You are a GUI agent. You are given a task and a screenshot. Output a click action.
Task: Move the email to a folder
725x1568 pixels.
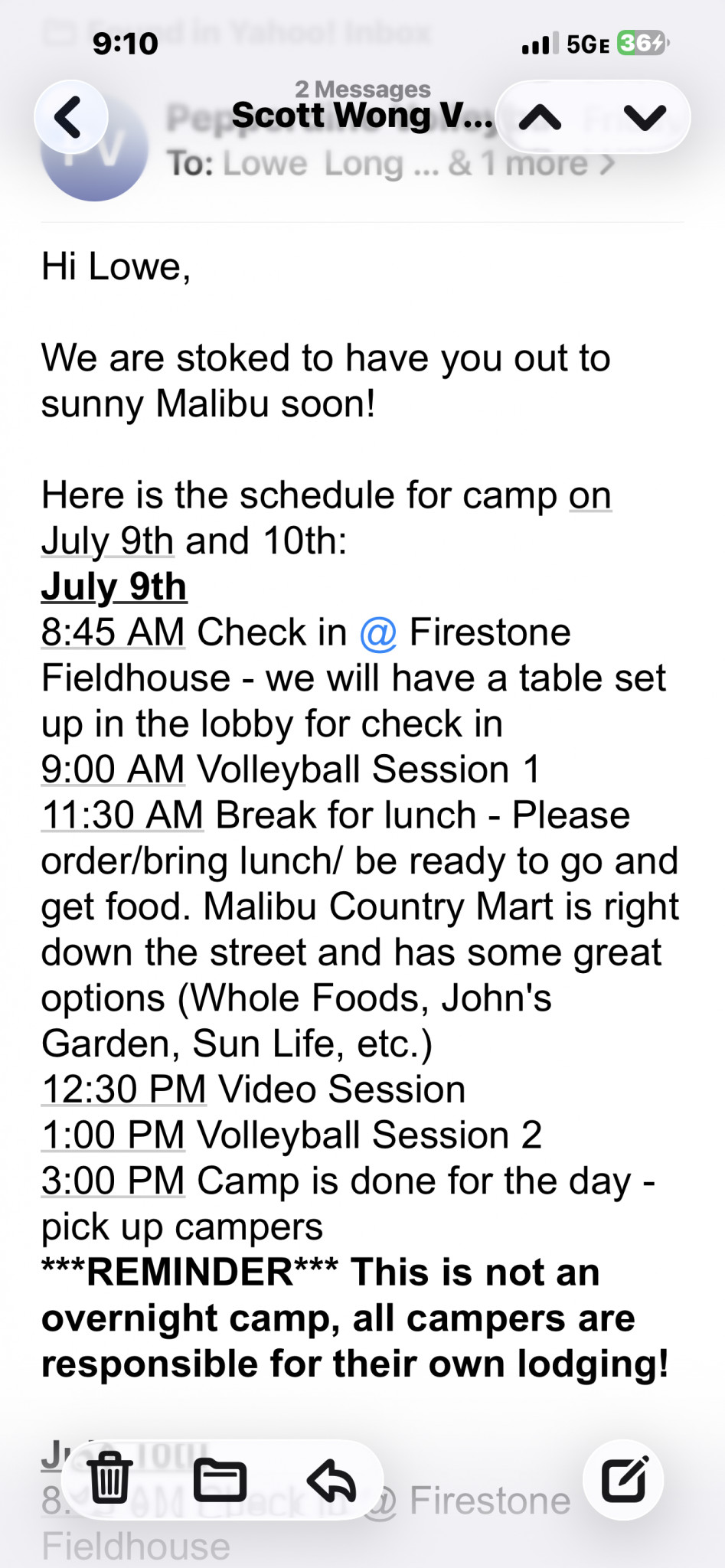coord(220,1479)
